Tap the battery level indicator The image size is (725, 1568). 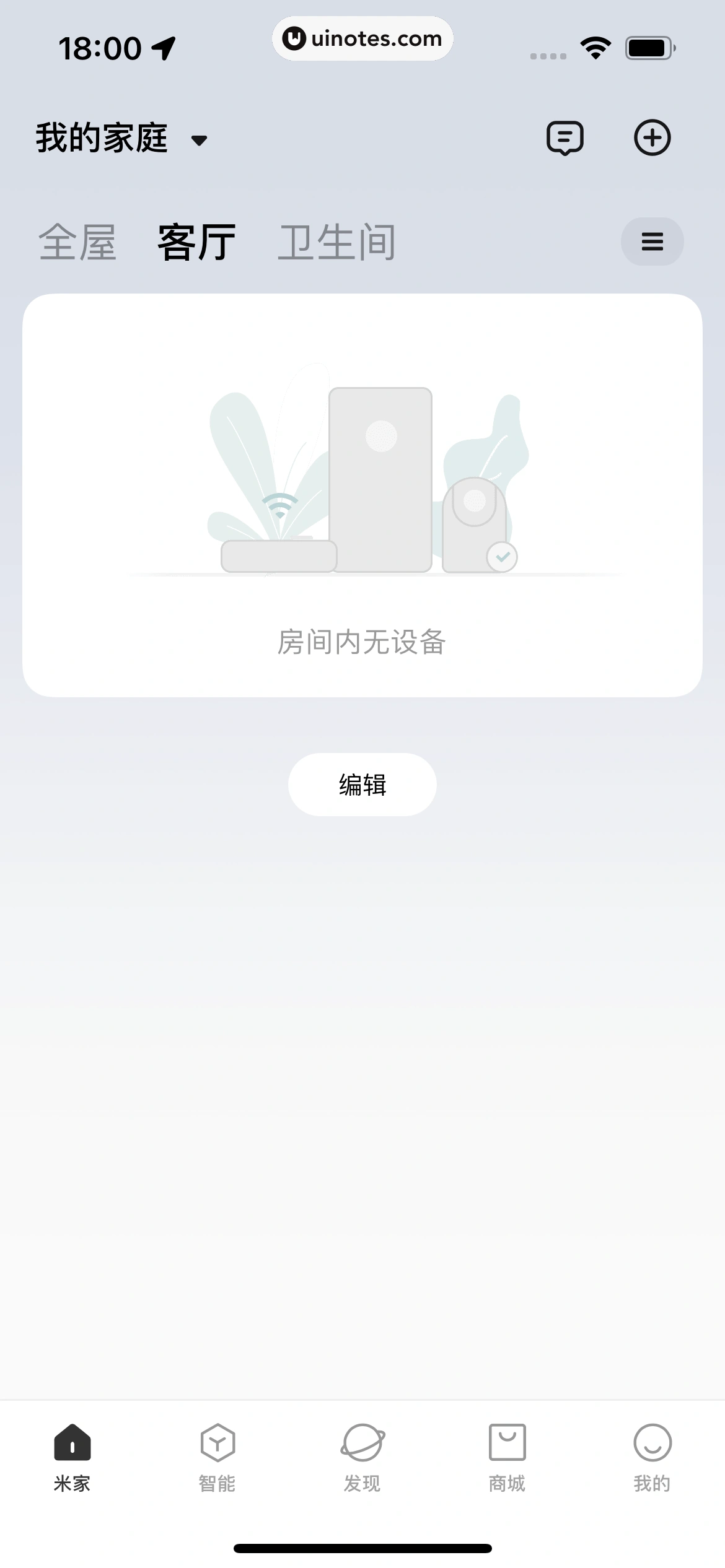(x=649, y=46)
